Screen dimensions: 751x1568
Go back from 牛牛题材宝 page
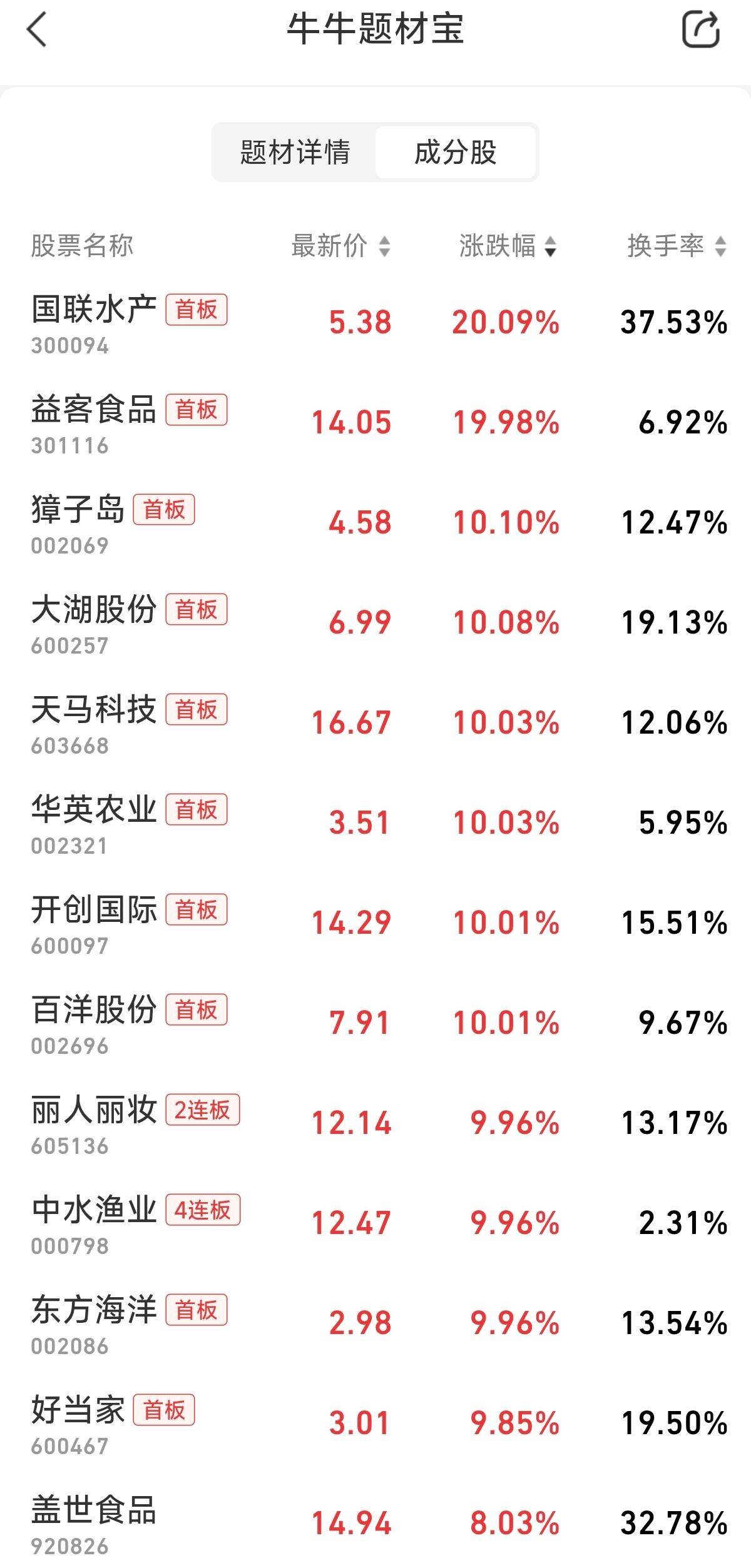coord(38,30)
